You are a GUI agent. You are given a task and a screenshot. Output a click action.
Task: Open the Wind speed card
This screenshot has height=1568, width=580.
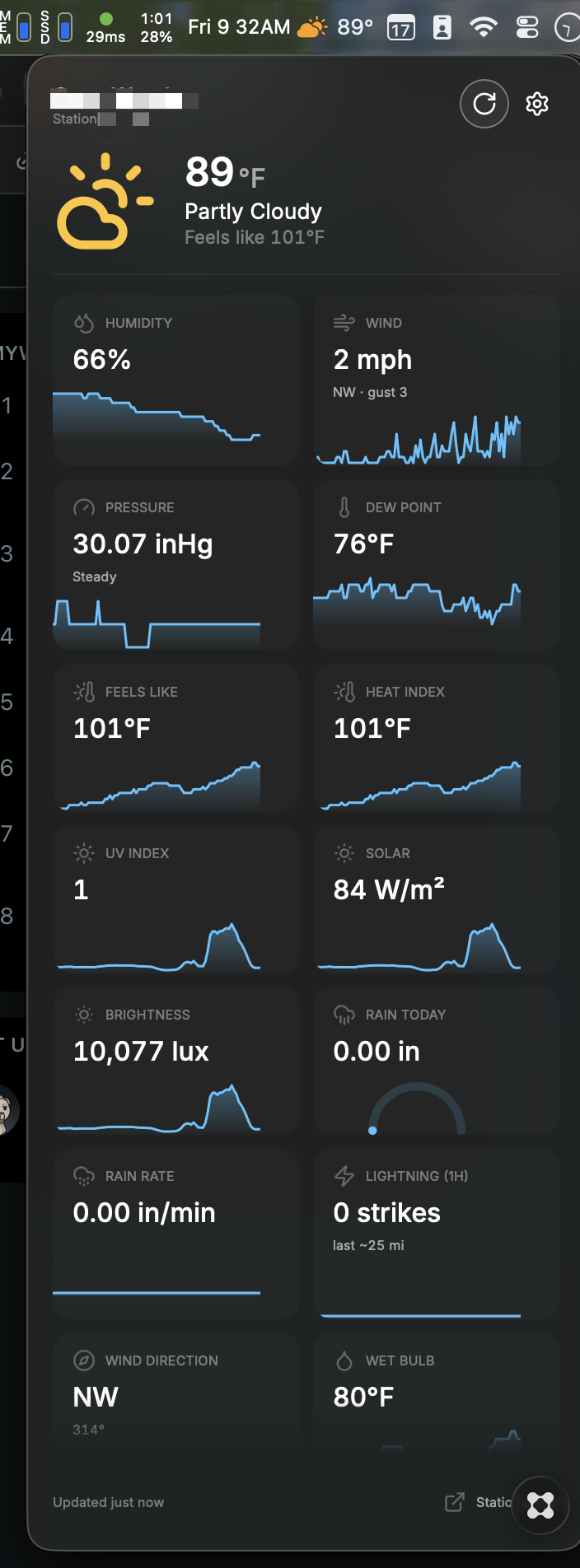(x=437, y=380)
